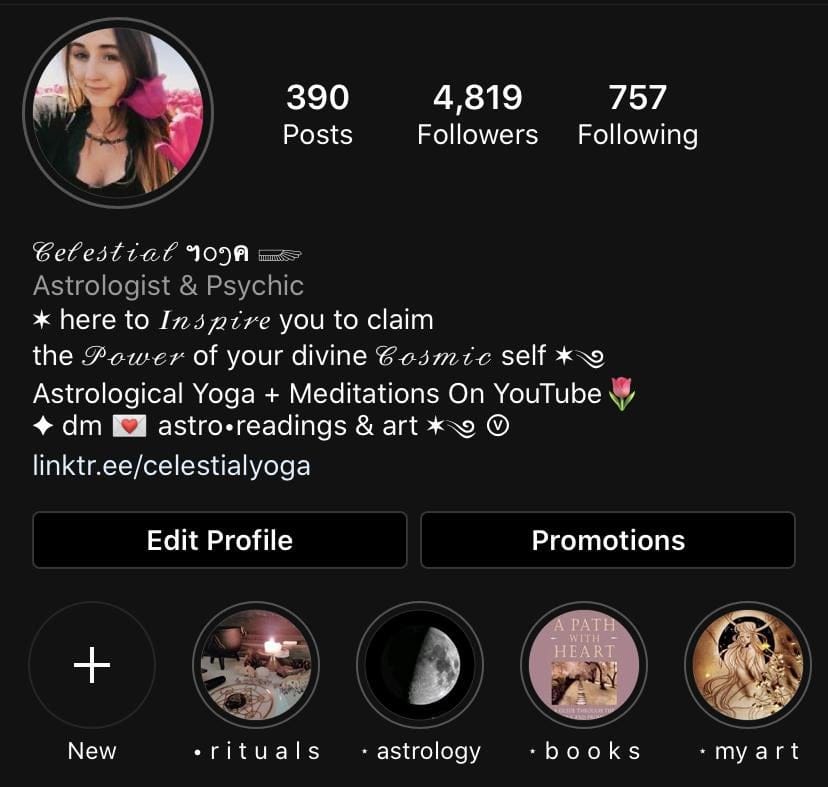Add a new story highlight

click(92, 665)
